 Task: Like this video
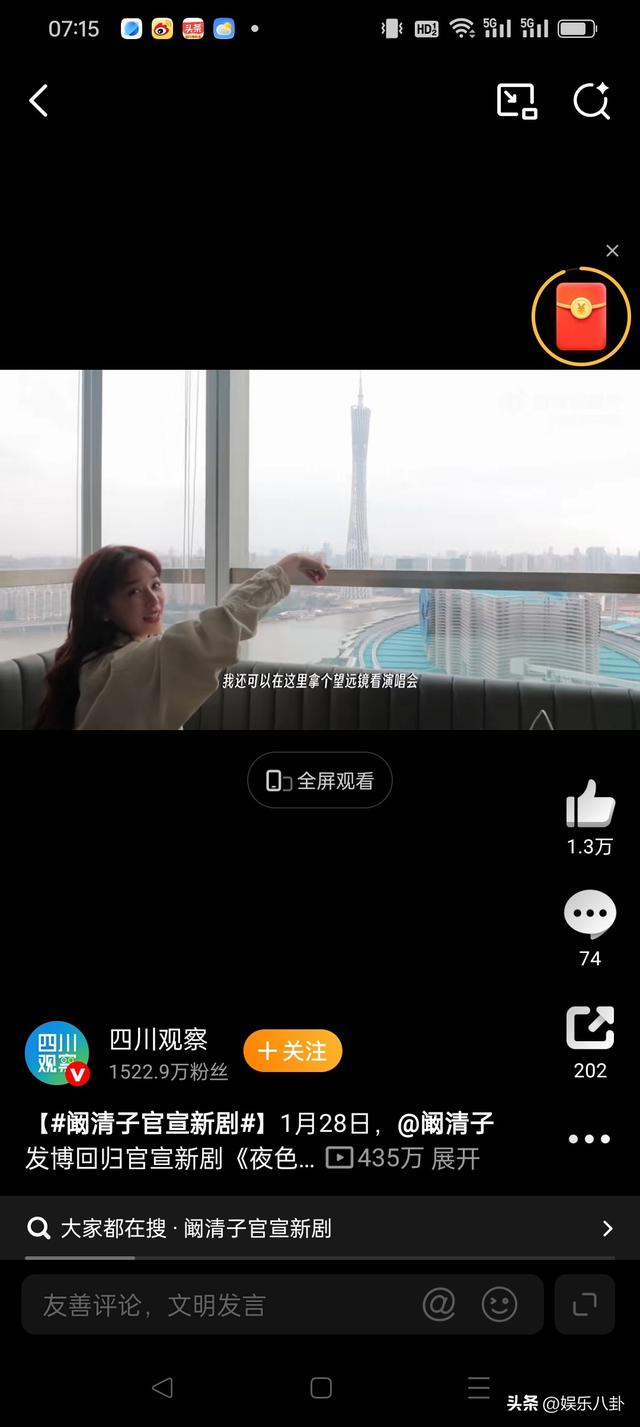pyautogui.click(x=590, y=803)
